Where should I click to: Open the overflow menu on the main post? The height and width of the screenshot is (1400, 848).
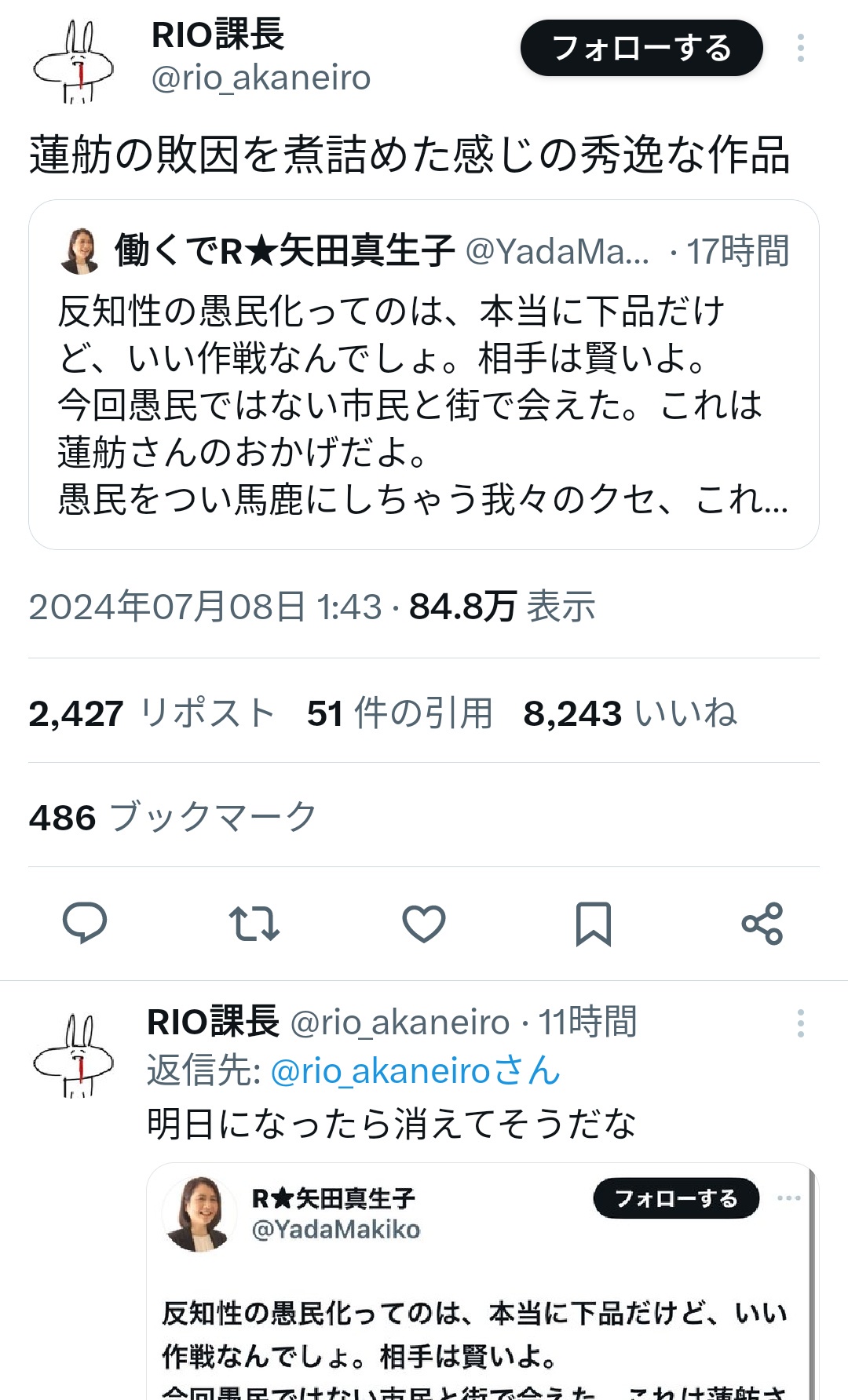coord(800,48)
